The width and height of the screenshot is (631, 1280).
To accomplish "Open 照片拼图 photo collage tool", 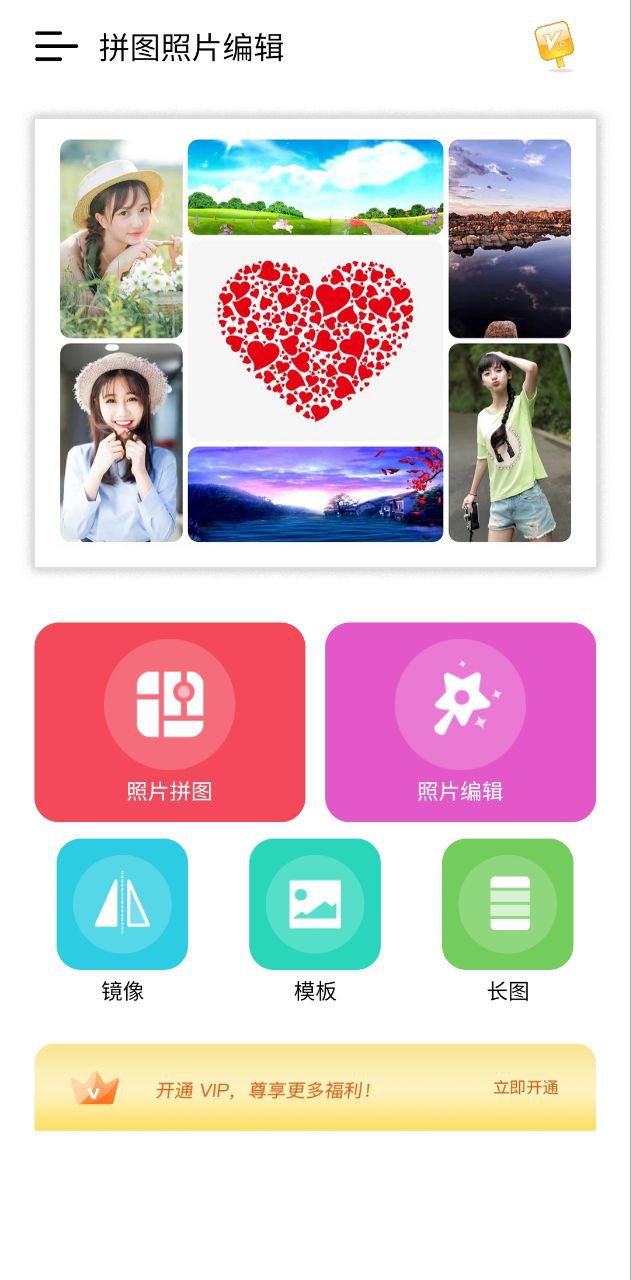I will 169,722.
